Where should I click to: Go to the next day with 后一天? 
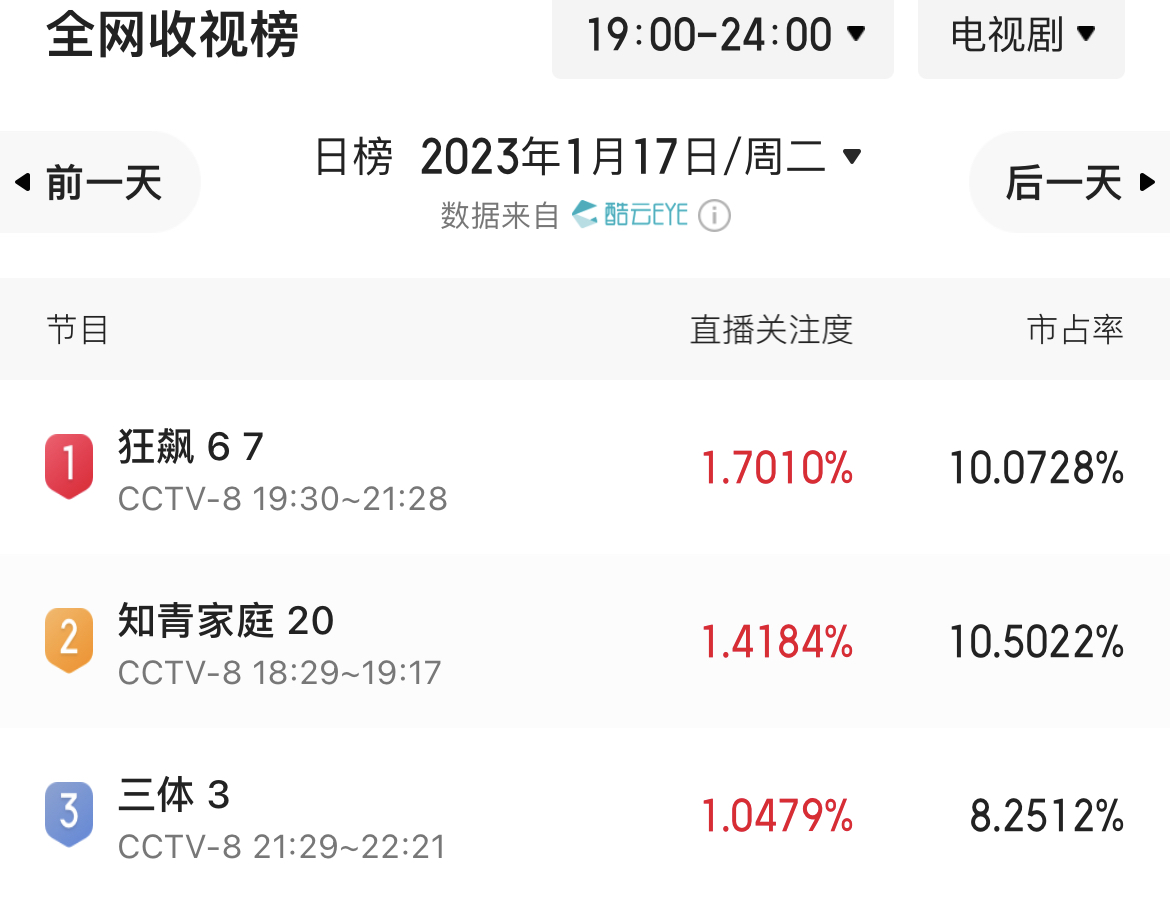coord(1071,182)
